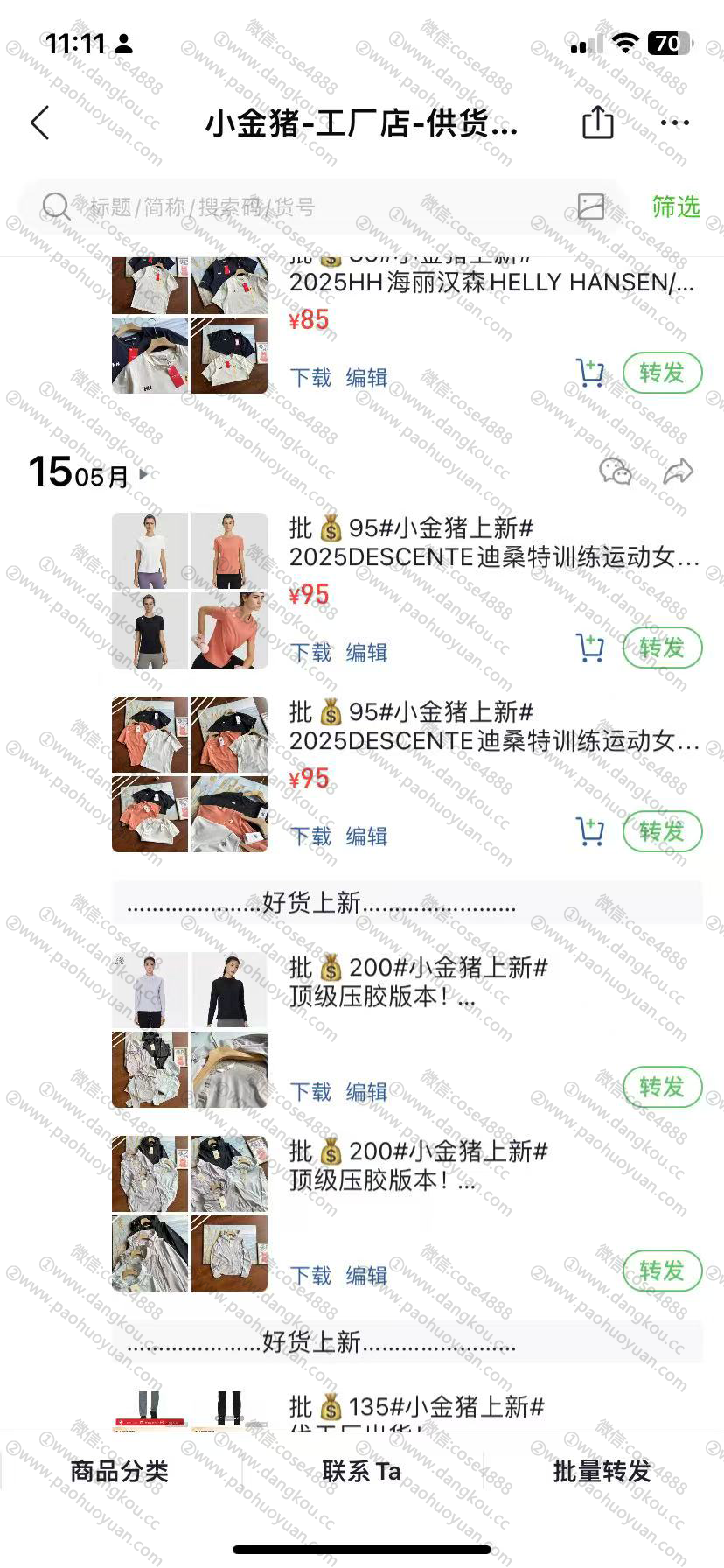The image size is (724, 1568).
Task: Open 商品分类 at the bottom
Action: (119, 1471)
